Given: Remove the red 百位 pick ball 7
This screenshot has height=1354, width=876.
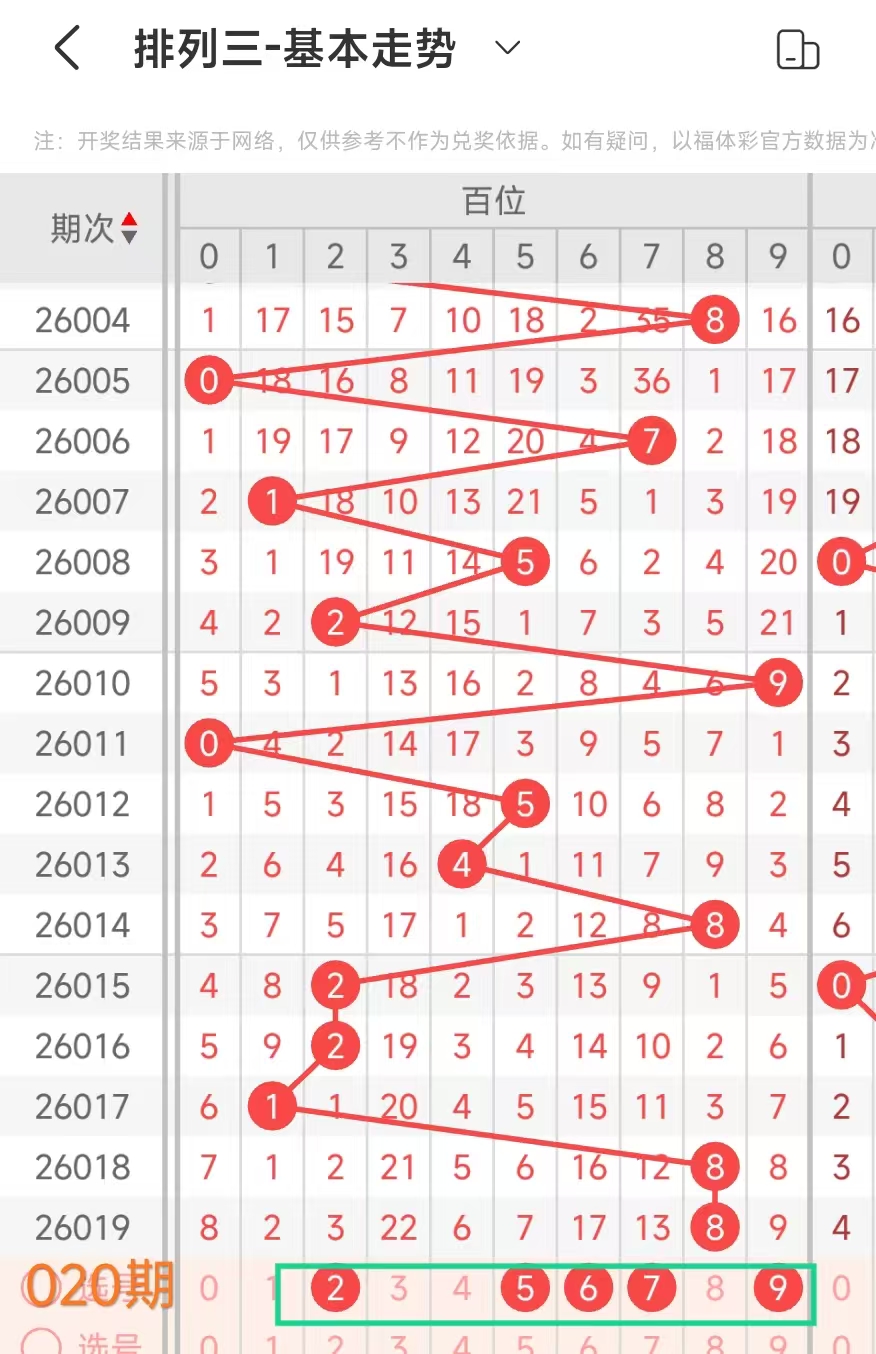Looking at the screenshot, I should tap(651, 1289).
